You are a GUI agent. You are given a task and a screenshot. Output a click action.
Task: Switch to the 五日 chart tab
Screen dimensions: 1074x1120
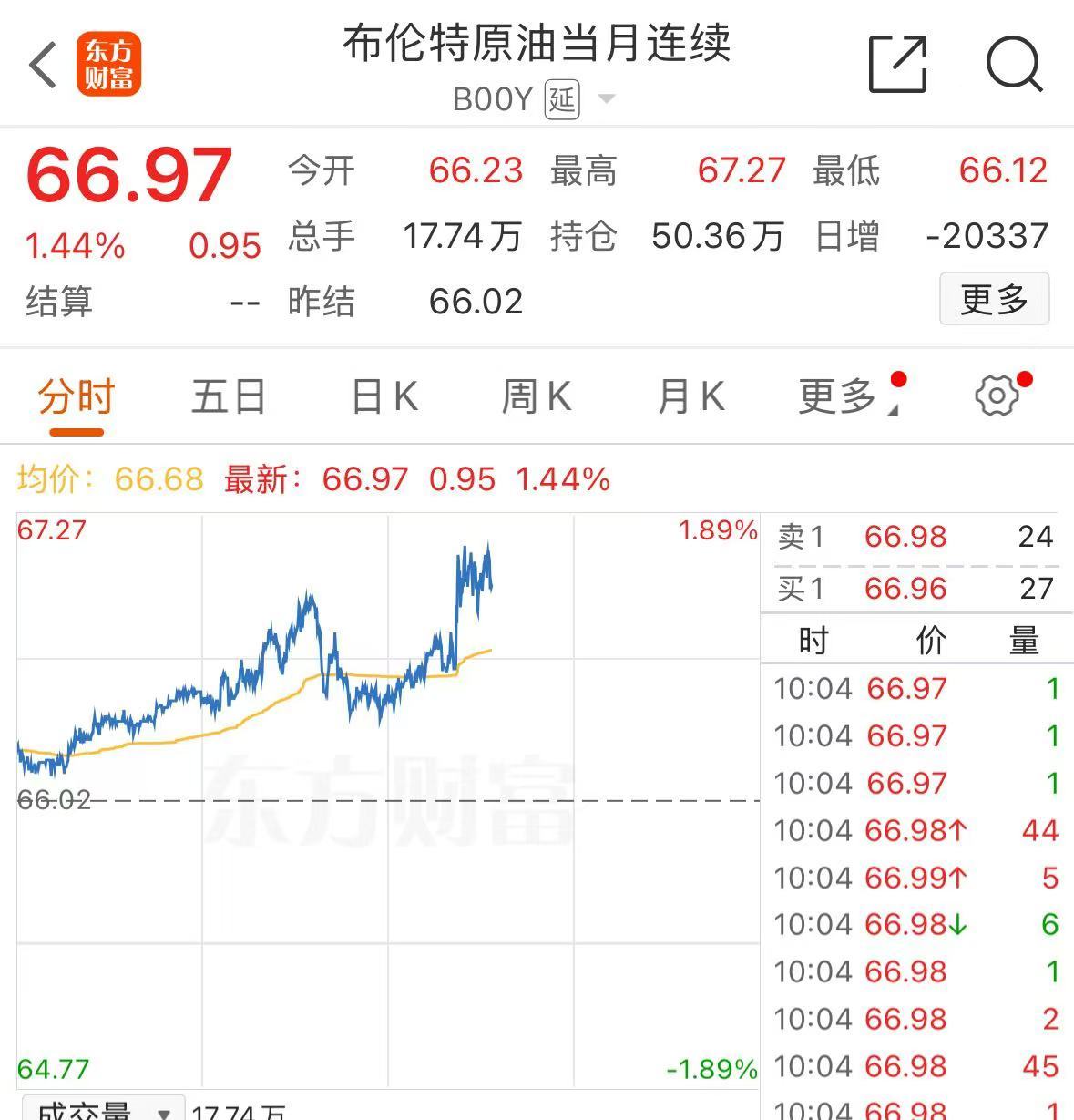click(228, 397)
